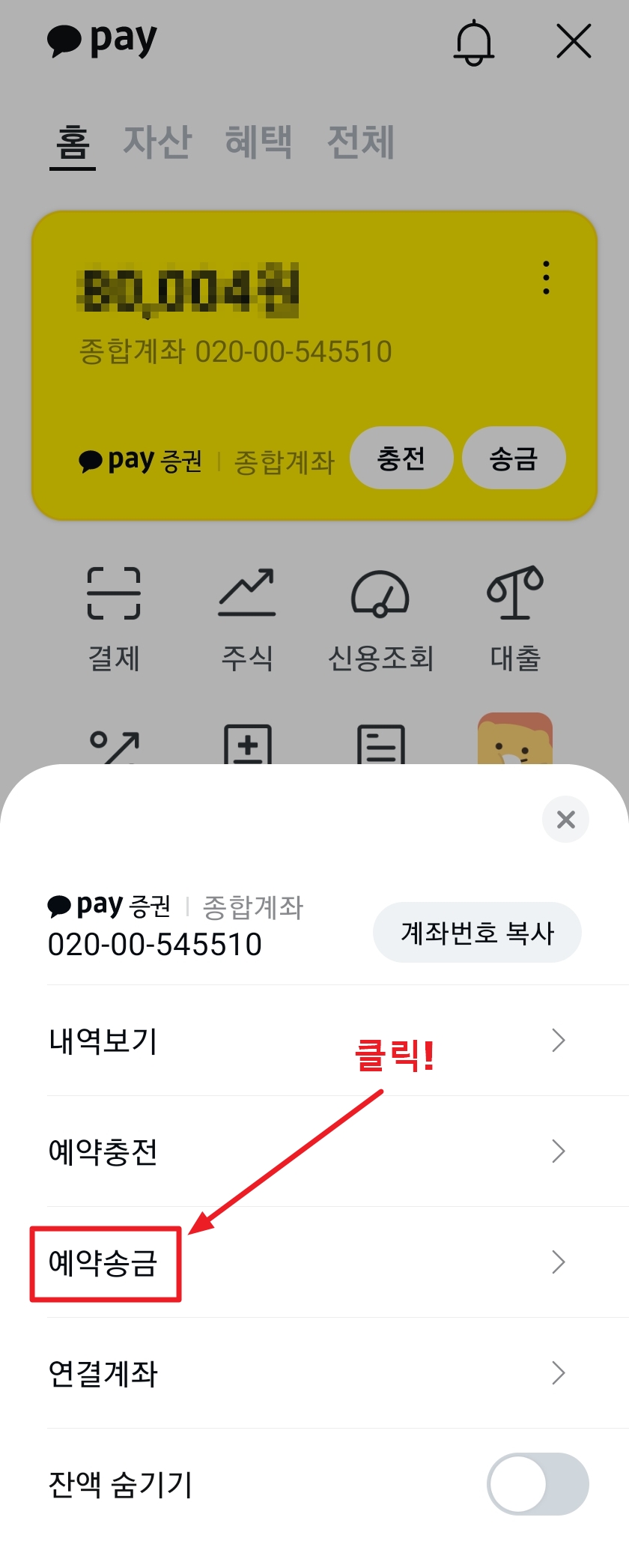The width and height of the screenshot is (629, 1568).
Task: Open the 주식 (stocks) section icon
Action: click(x=248, y=596)
